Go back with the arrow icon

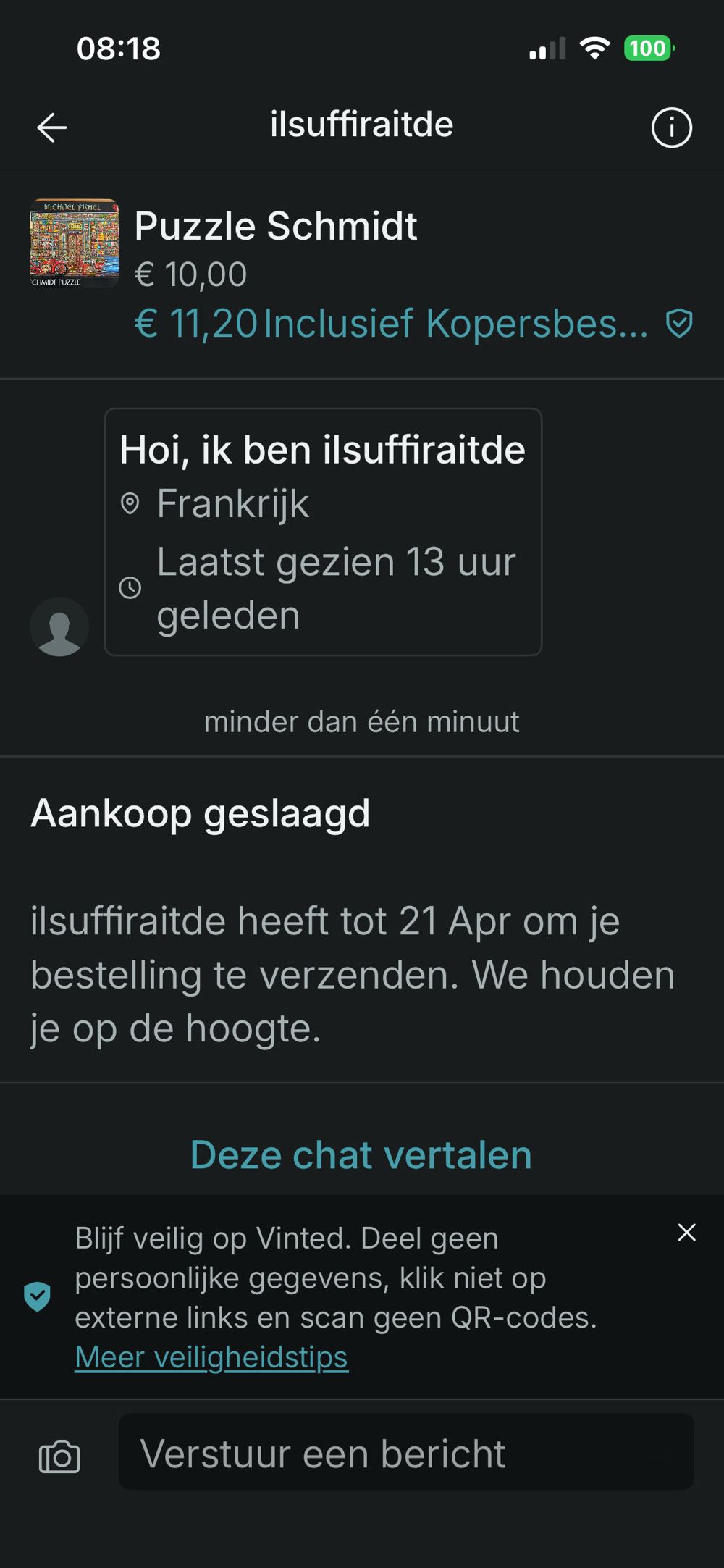tap(52, 128)
